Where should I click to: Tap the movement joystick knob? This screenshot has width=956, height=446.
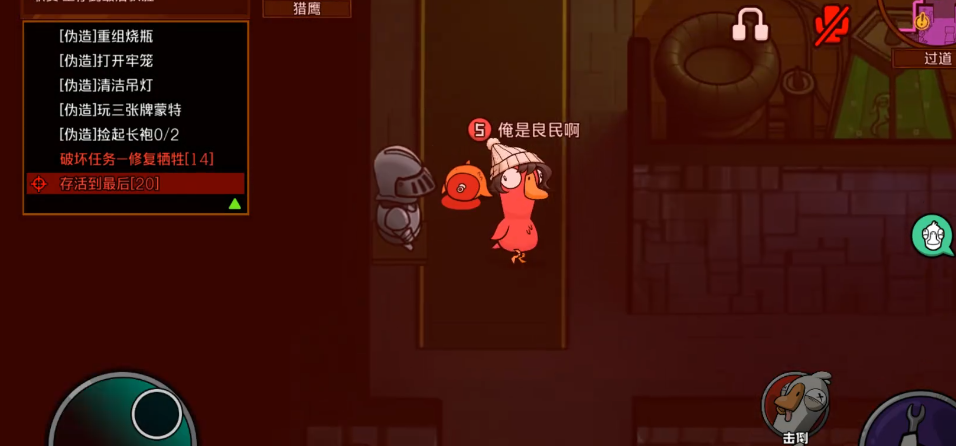tap(156, 412)
